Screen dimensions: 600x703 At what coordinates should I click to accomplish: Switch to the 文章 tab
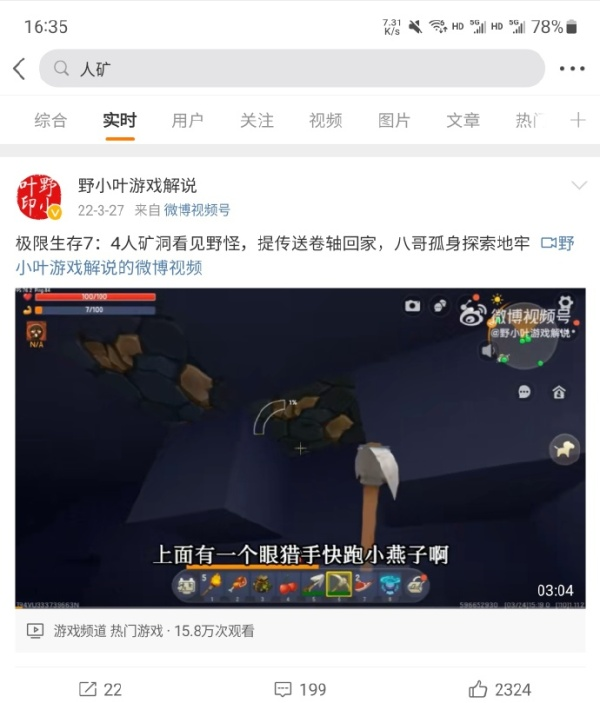463,120
